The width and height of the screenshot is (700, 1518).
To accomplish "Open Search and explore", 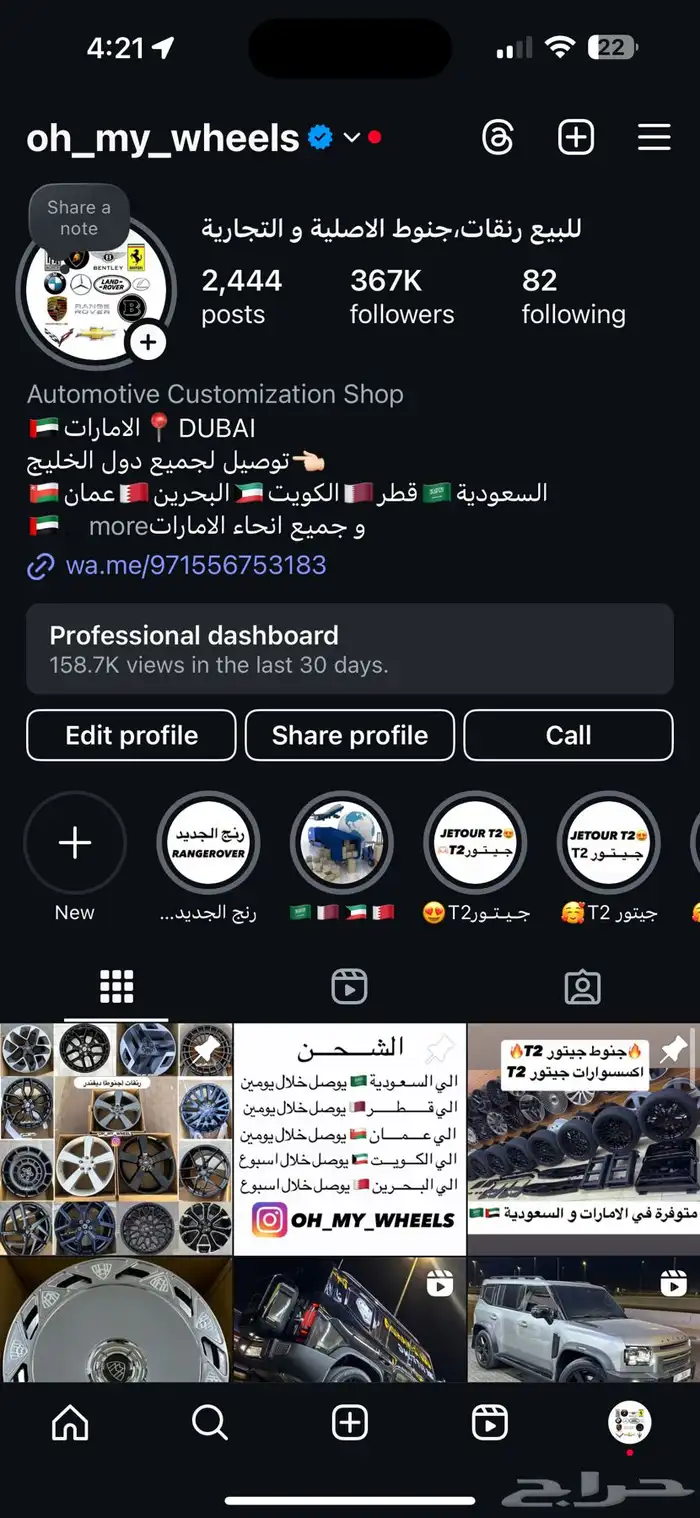I will [210, 1423].
